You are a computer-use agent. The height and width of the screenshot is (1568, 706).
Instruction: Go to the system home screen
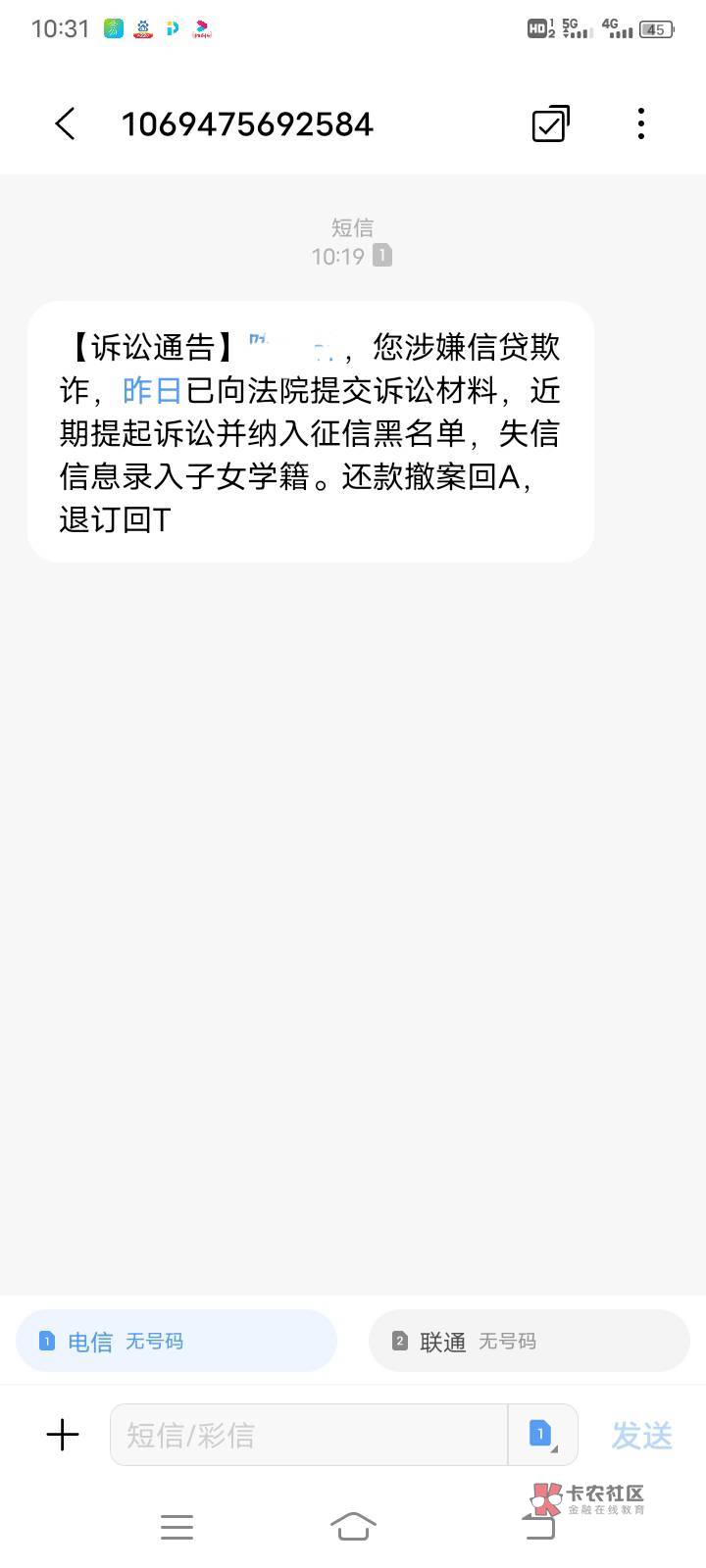[353, 1526]
